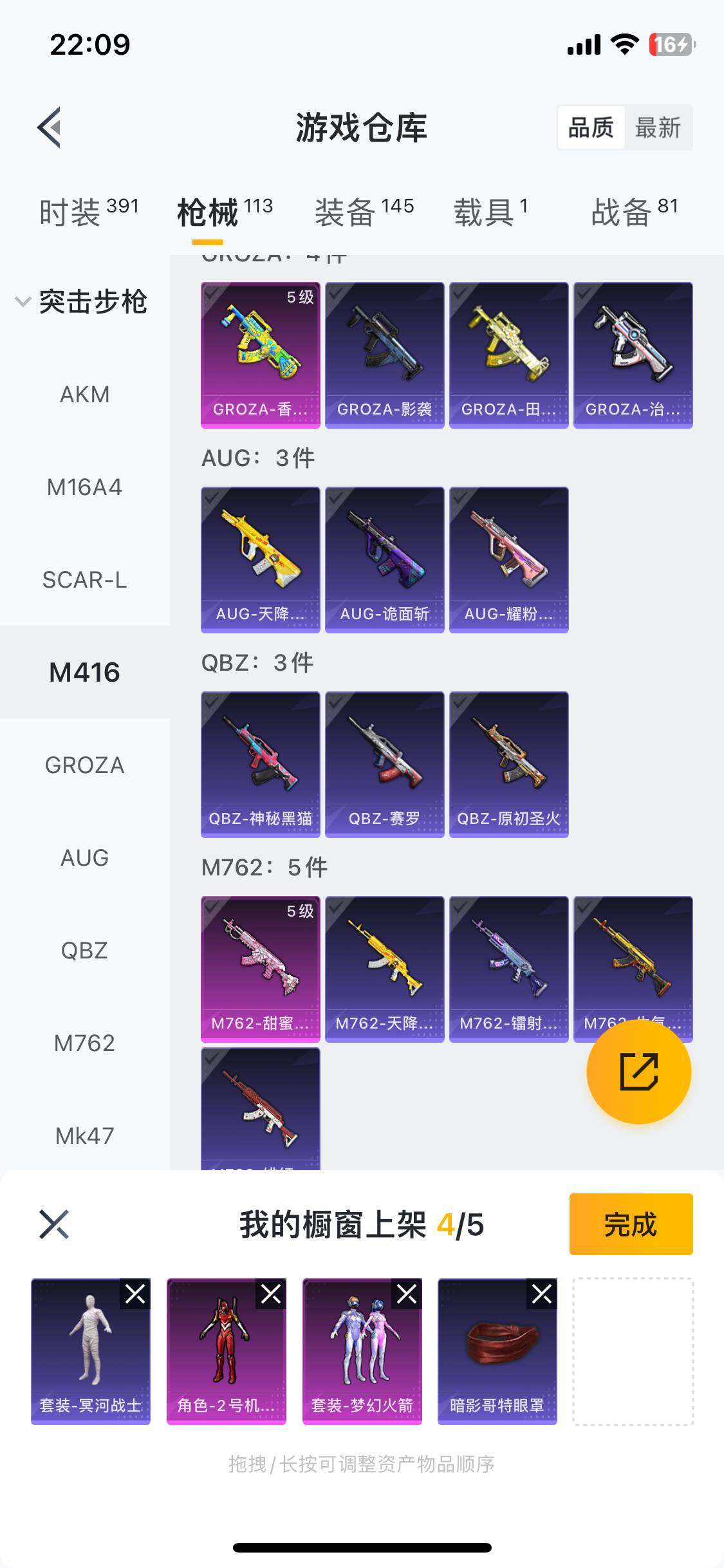Remove 套装-冥河战士 from showcase
The width and height of the screenshot is (724, 1568).
click(x=135, y=1294)
